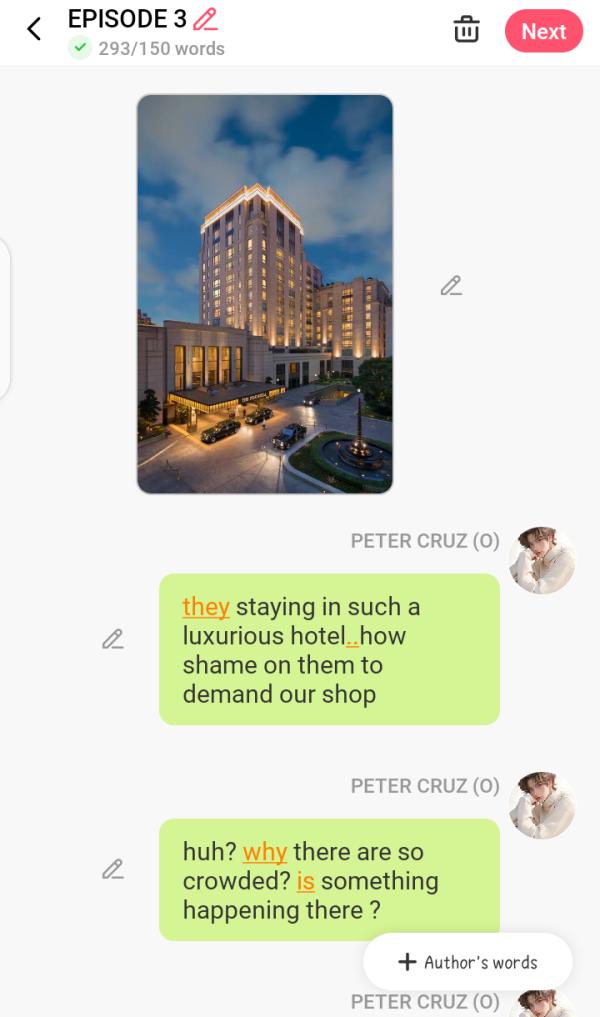Viewport: 600px width, 1017px height.
Task: Edit the "why there are so crowded" message
Action: point(113,870)
